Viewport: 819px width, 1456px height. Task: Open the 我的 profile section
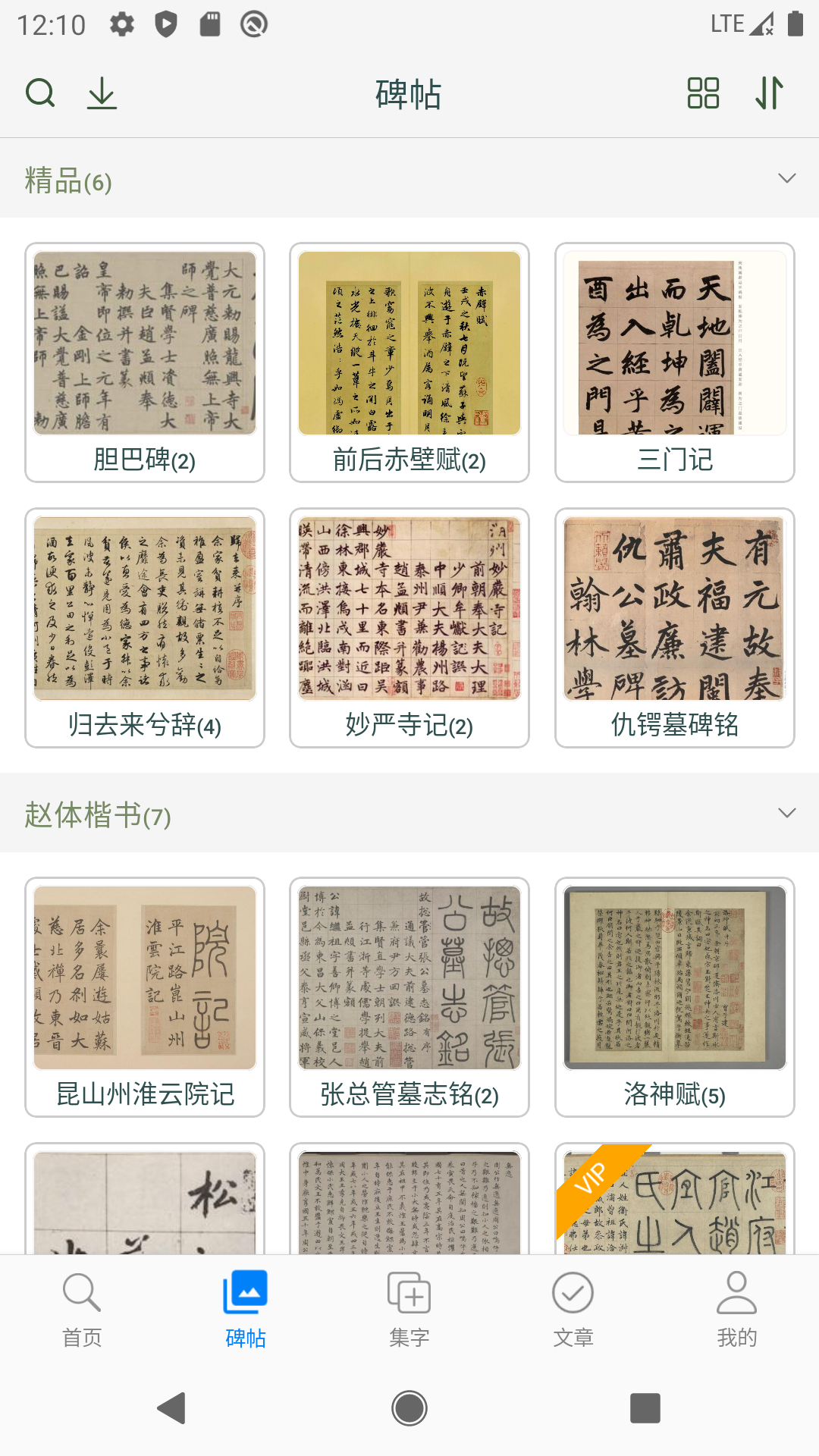pos(736,1308)
